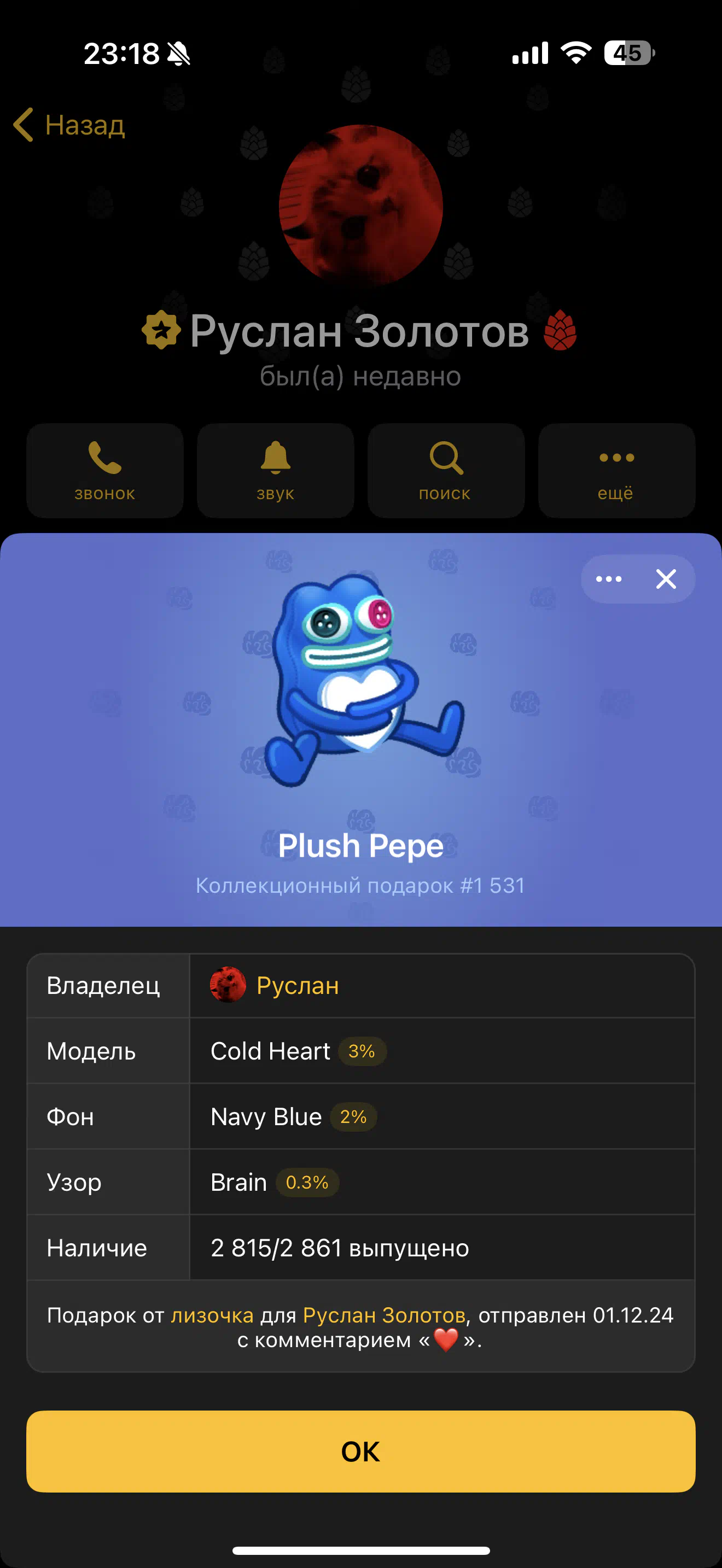Open the ещё more options
This screenshot has width=722, height=1568.
[616, 471]
